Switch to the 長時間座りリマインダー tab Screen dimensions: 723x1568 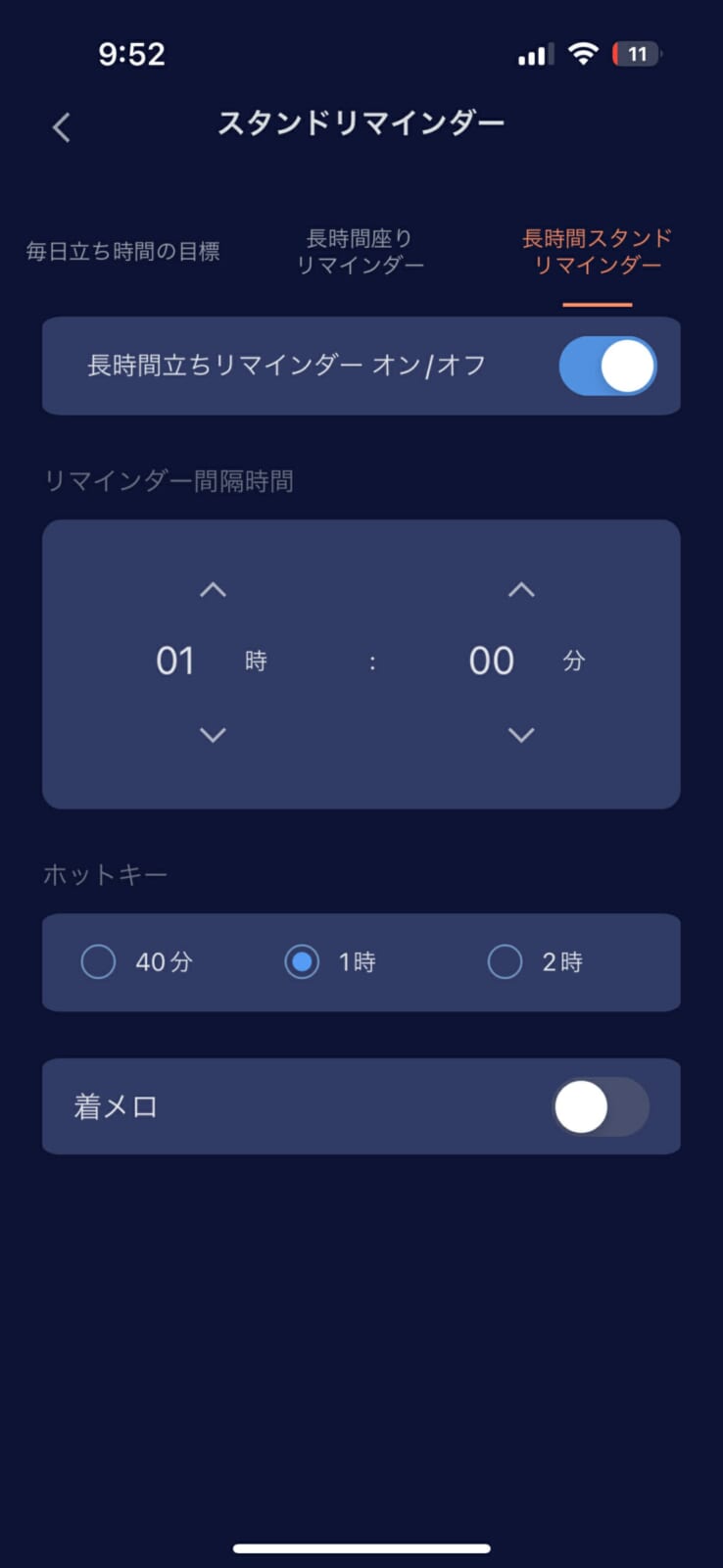pos(360,252)
